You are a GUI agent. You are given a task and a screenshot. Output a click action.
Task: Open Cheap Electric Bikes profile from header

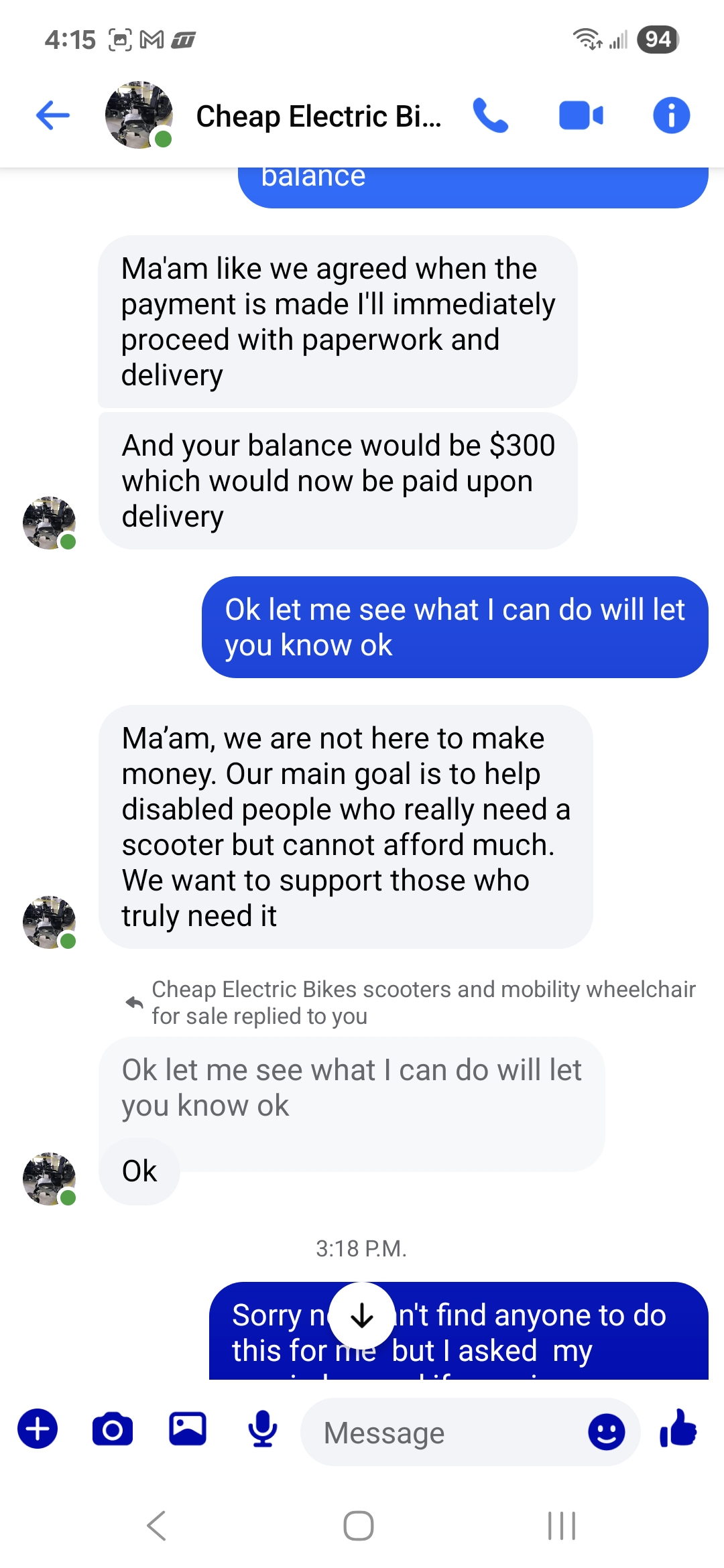318,117
